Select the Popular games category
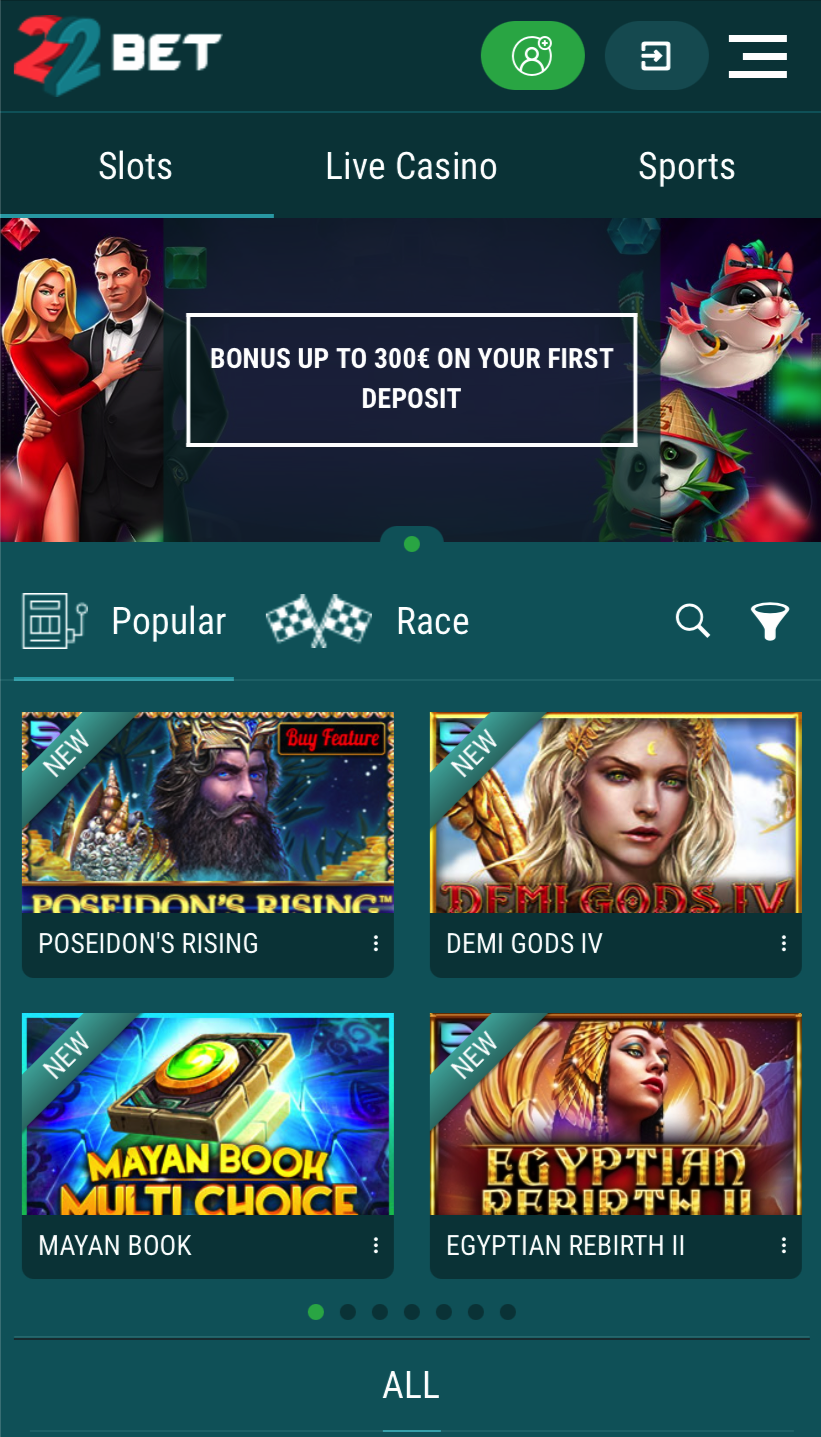The image size is (821, 1437). [x=124, y=621]
